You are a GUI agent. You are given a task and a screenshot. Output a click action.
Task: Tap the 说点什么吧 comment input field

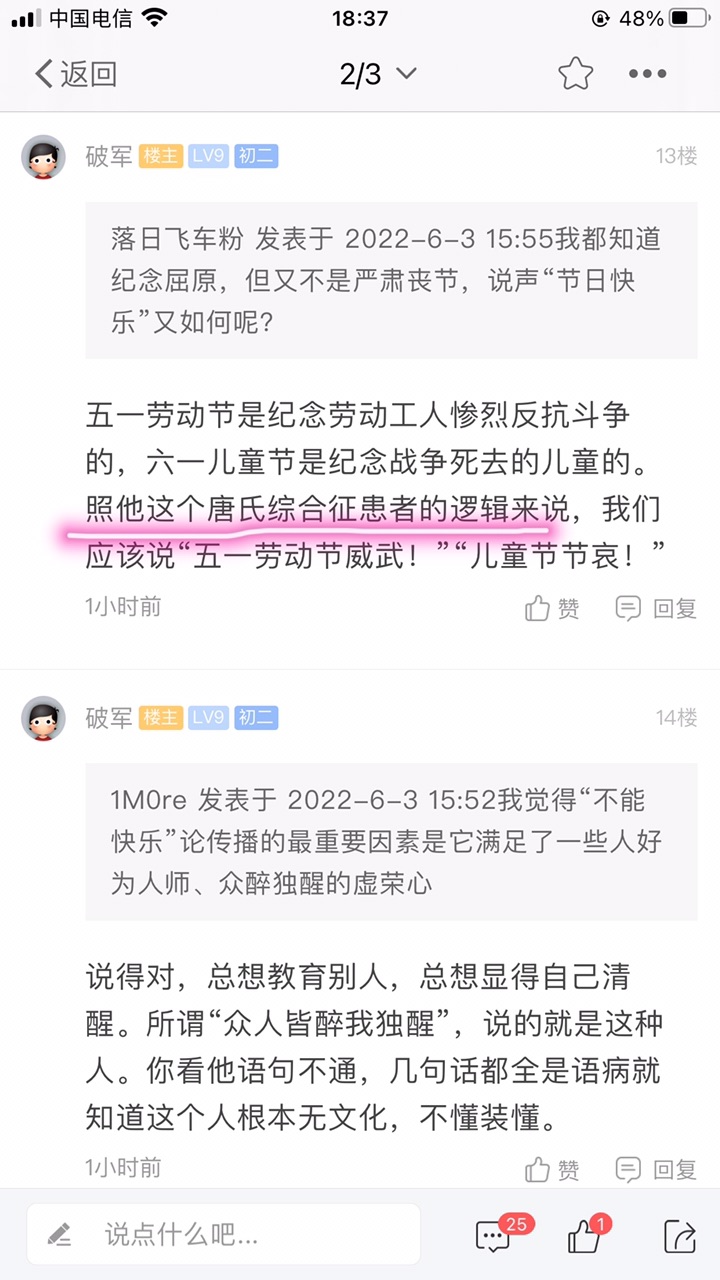225,1234
